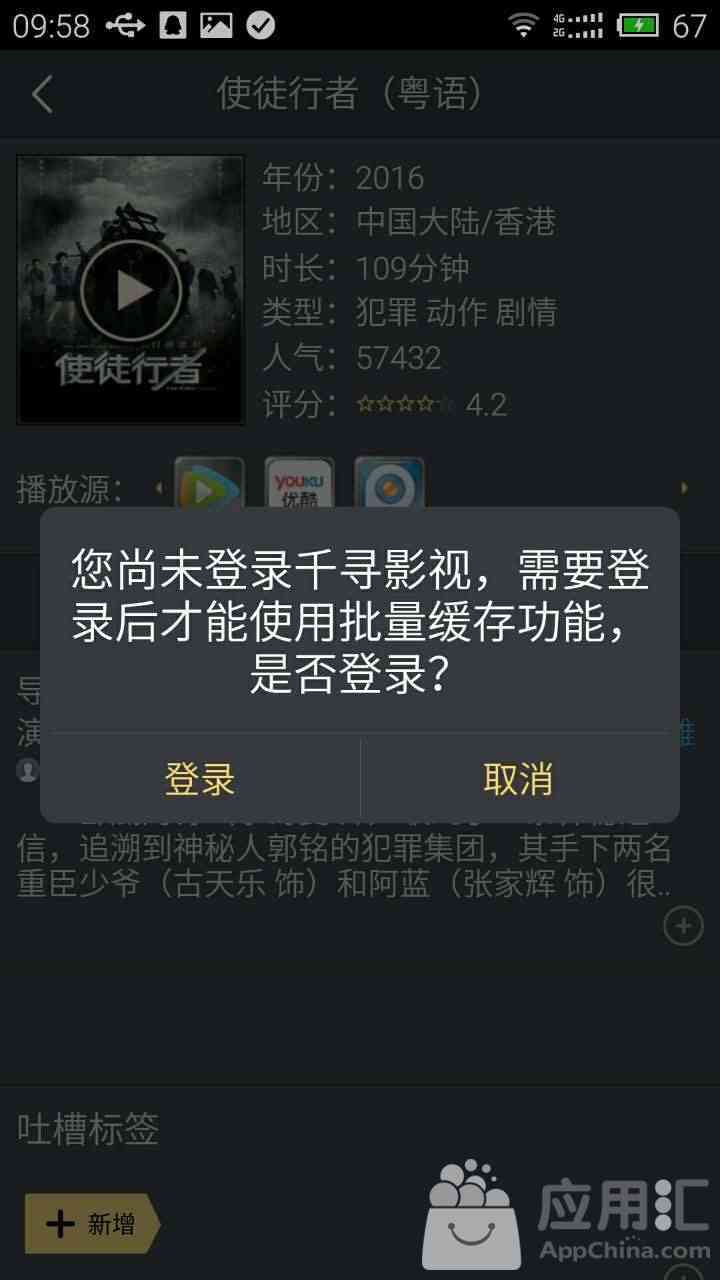Expand the plot description with plus icon
720x1280 pixels.
tap(683, 926)
